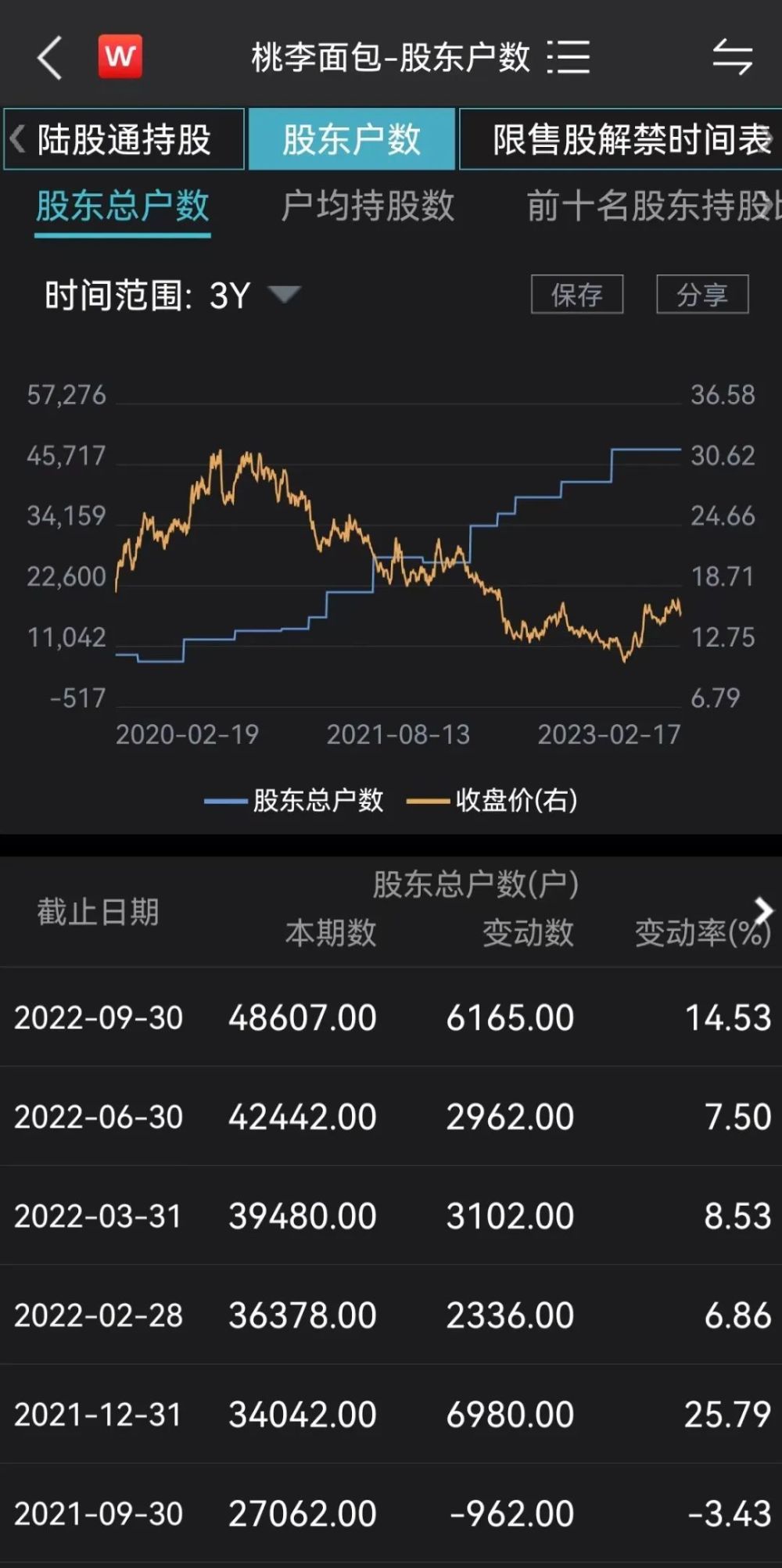The width and height of the screenshot is (782, 1568).
Task: Open the 前十名股东持股 sub-tab
Action: point(653,206)
